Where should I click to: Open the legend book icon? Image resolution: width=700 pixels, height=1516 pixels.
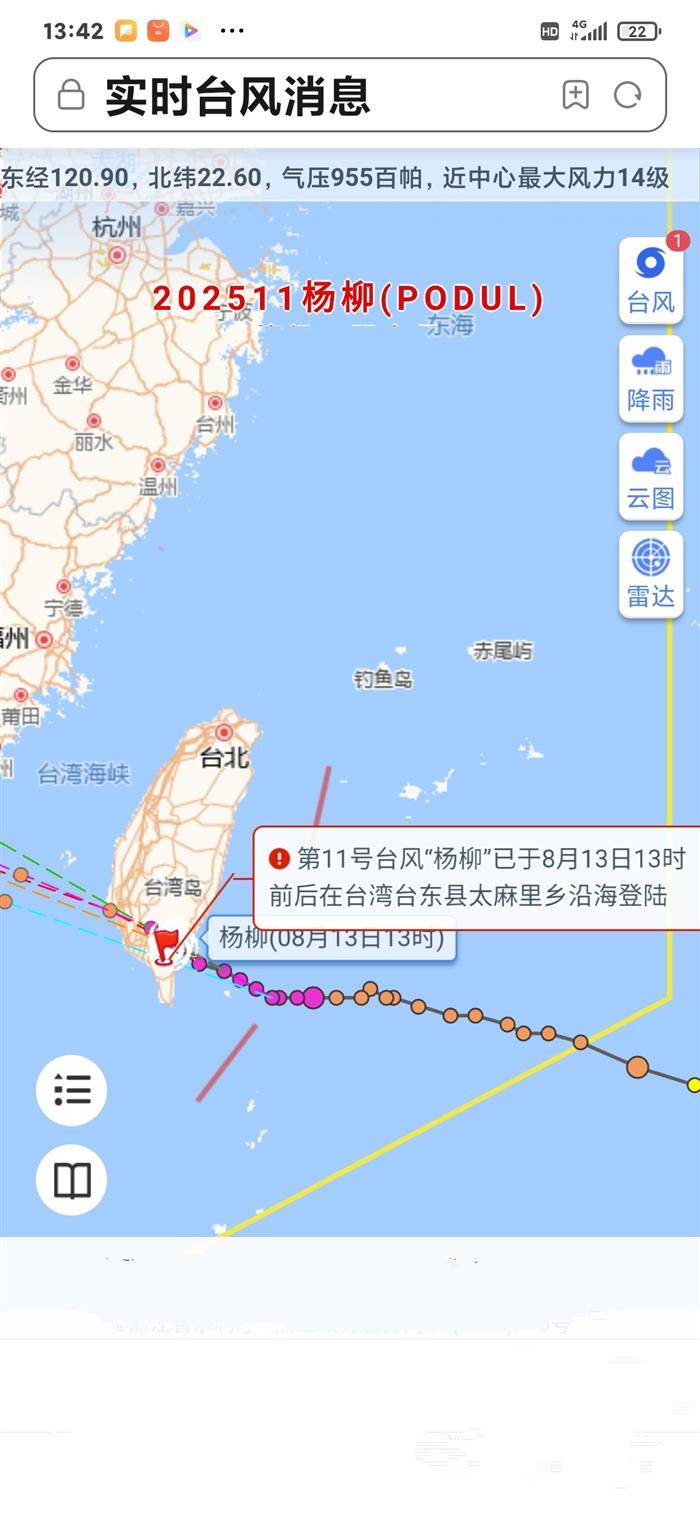pyautogui.click(x=72, y=1180)
